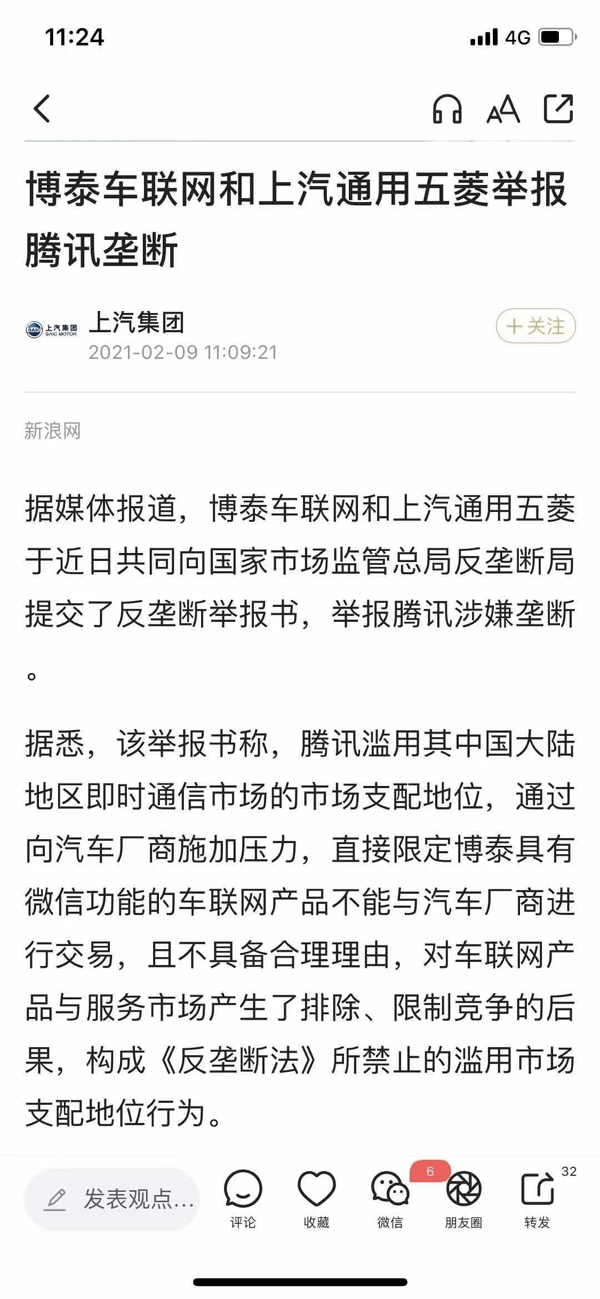Open the 上汽集团 author profile
Image resolution: width=600 pixels, height=1299 pixels.
(x=136, y=323)
